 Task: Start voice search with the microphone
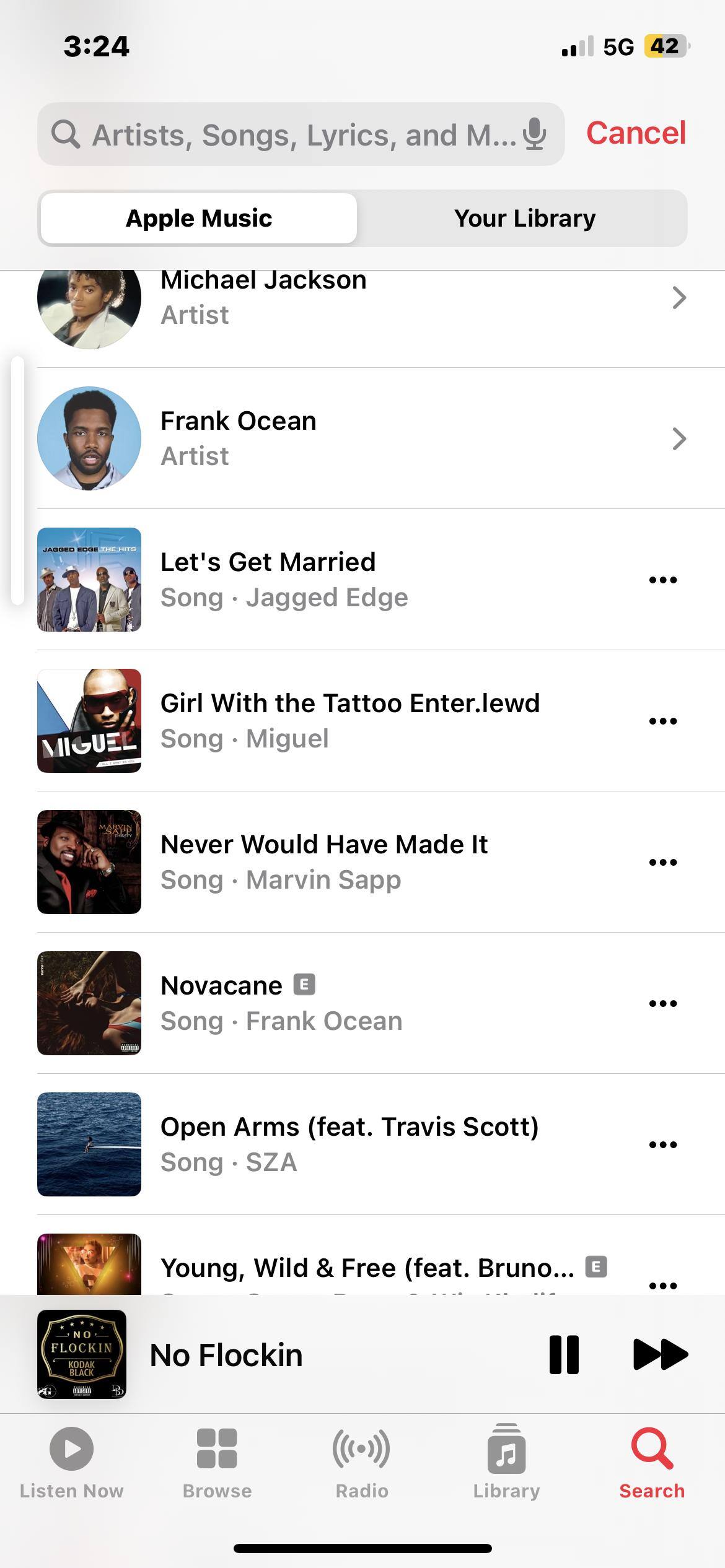[534, 134]
